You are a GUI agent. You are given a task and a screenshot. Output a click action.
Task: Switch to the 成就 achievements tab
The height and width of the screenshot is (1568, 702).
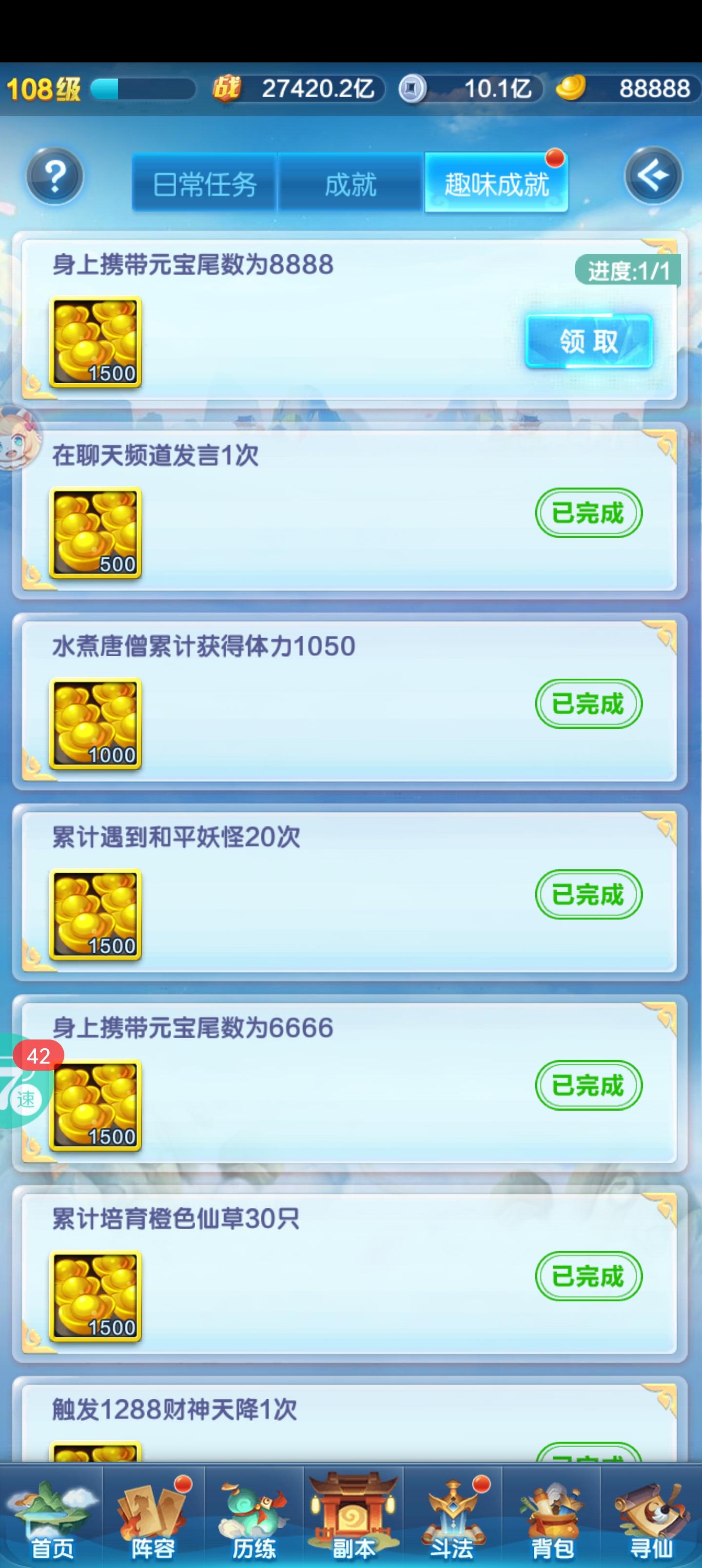point(351,183)
